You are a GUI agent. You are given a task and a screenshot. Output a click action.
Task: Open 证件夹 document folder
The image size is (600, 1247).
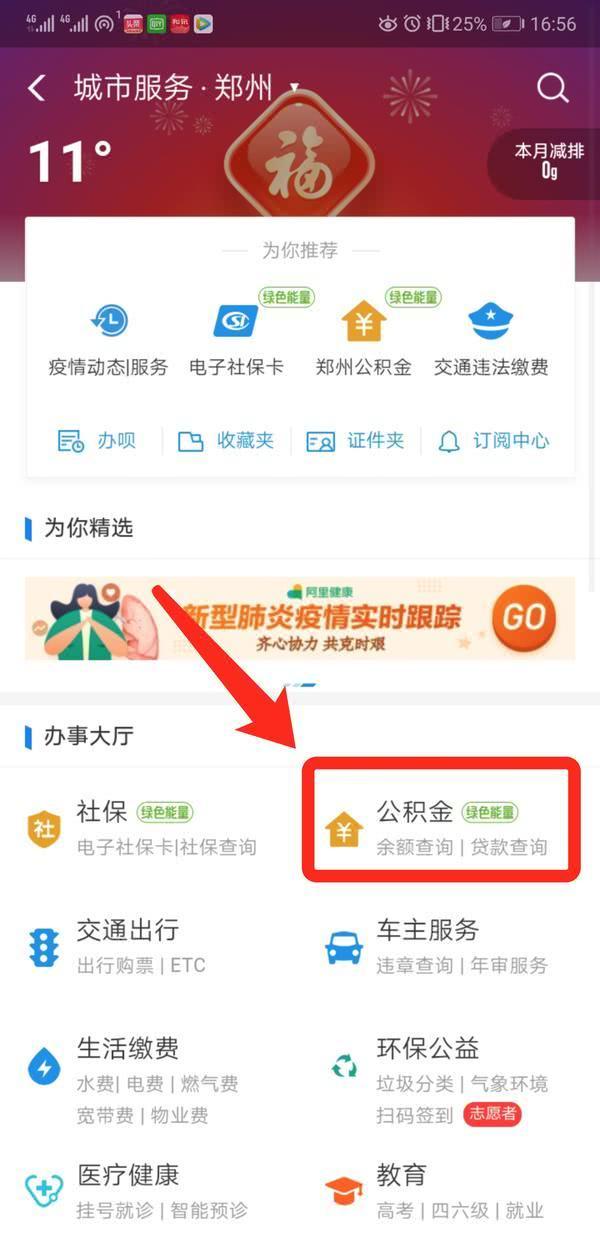tap(355, 441)
